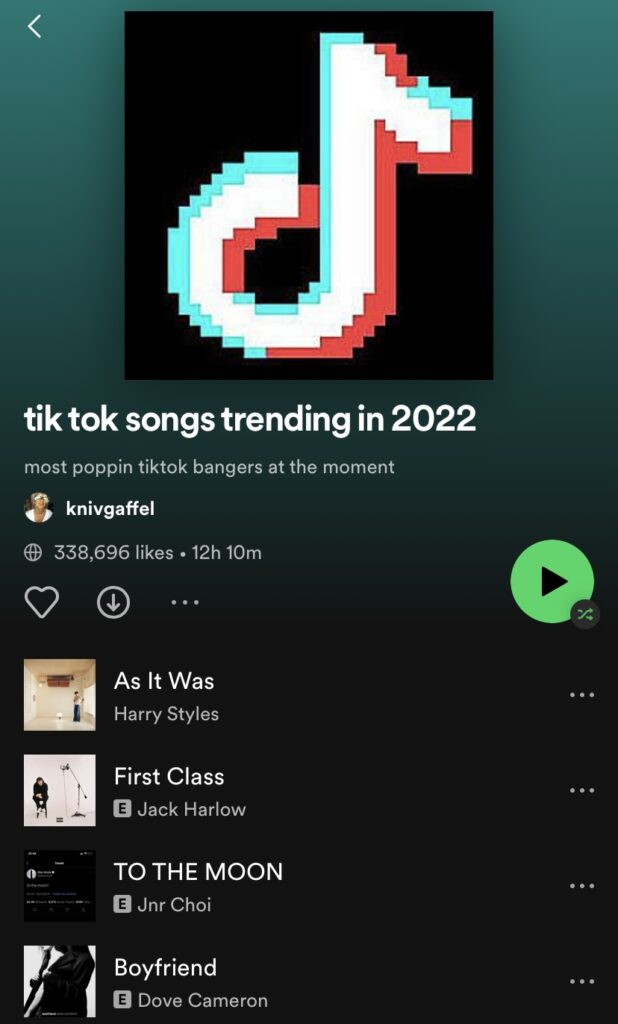Open more options for As It Was
Image resolution: width=618 pixels, height=1024 pixels.
coord(581,695)
